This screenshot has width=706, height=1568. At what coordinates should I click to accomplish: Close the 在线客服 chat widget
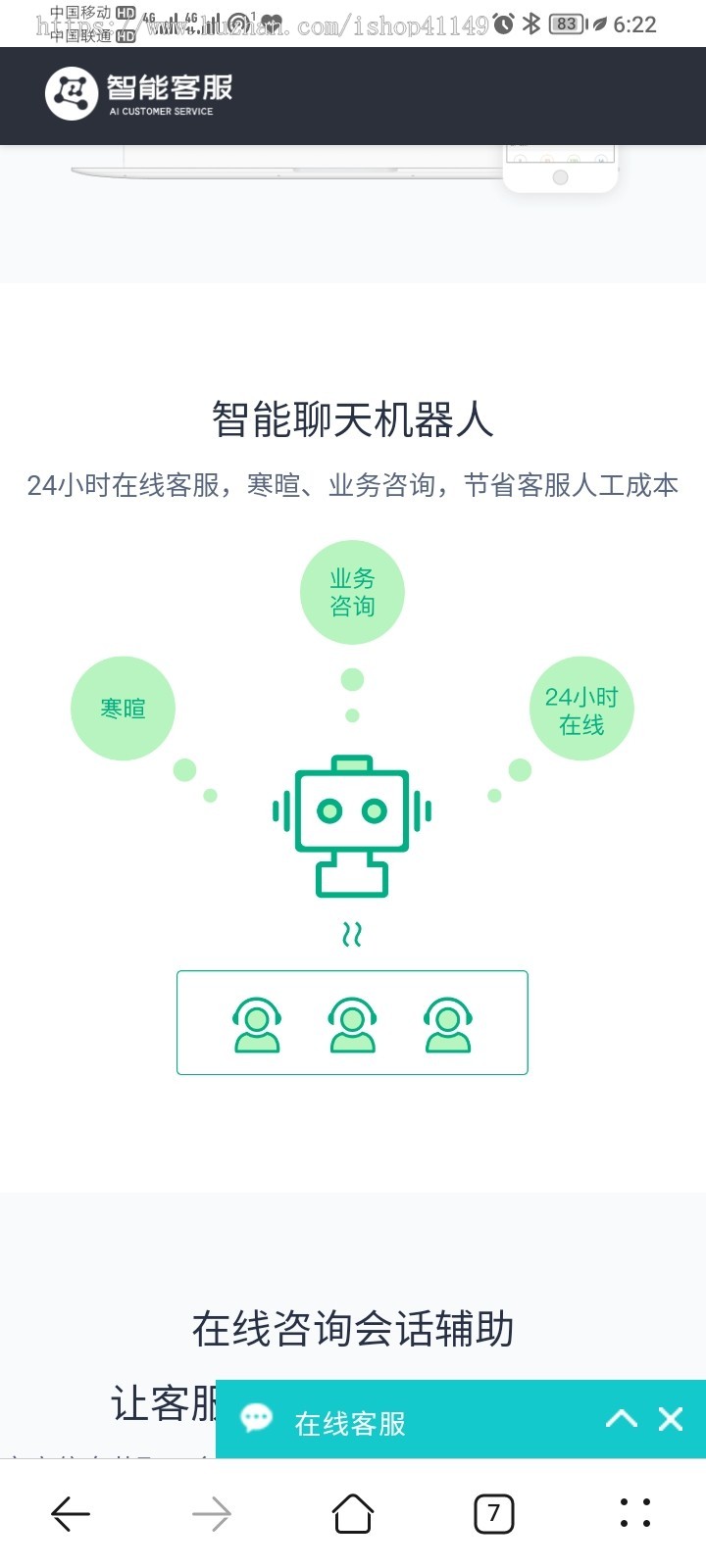tap(671, 1419)
